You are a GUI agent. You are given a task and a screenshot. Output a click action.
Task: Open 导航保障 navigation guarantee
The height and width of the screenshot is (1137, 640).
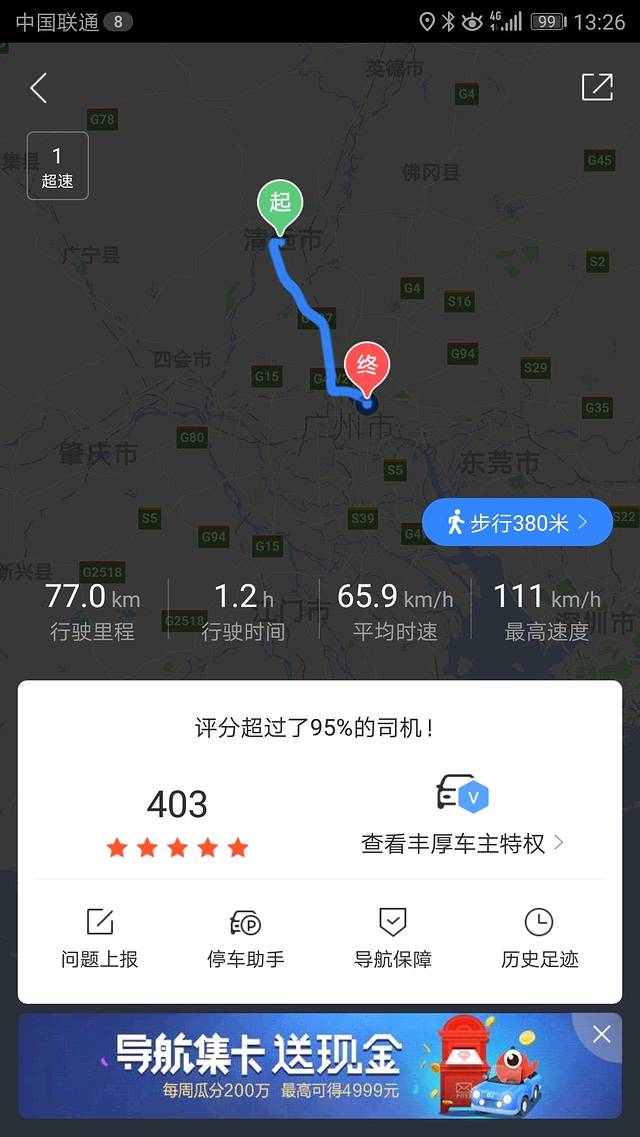coord(393,938)
